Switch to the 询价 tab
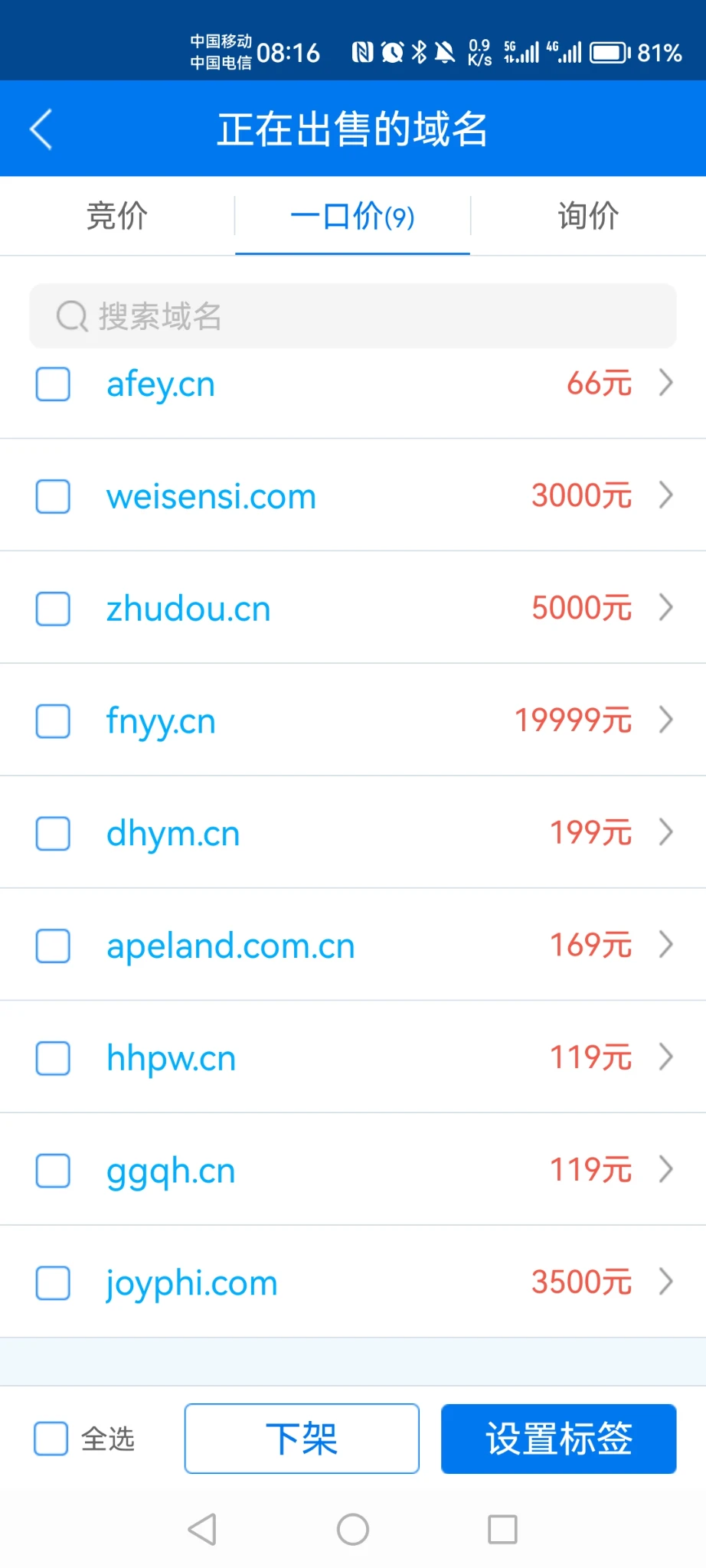Screen dimensions: 706x1568 click(x=588, y=216)
